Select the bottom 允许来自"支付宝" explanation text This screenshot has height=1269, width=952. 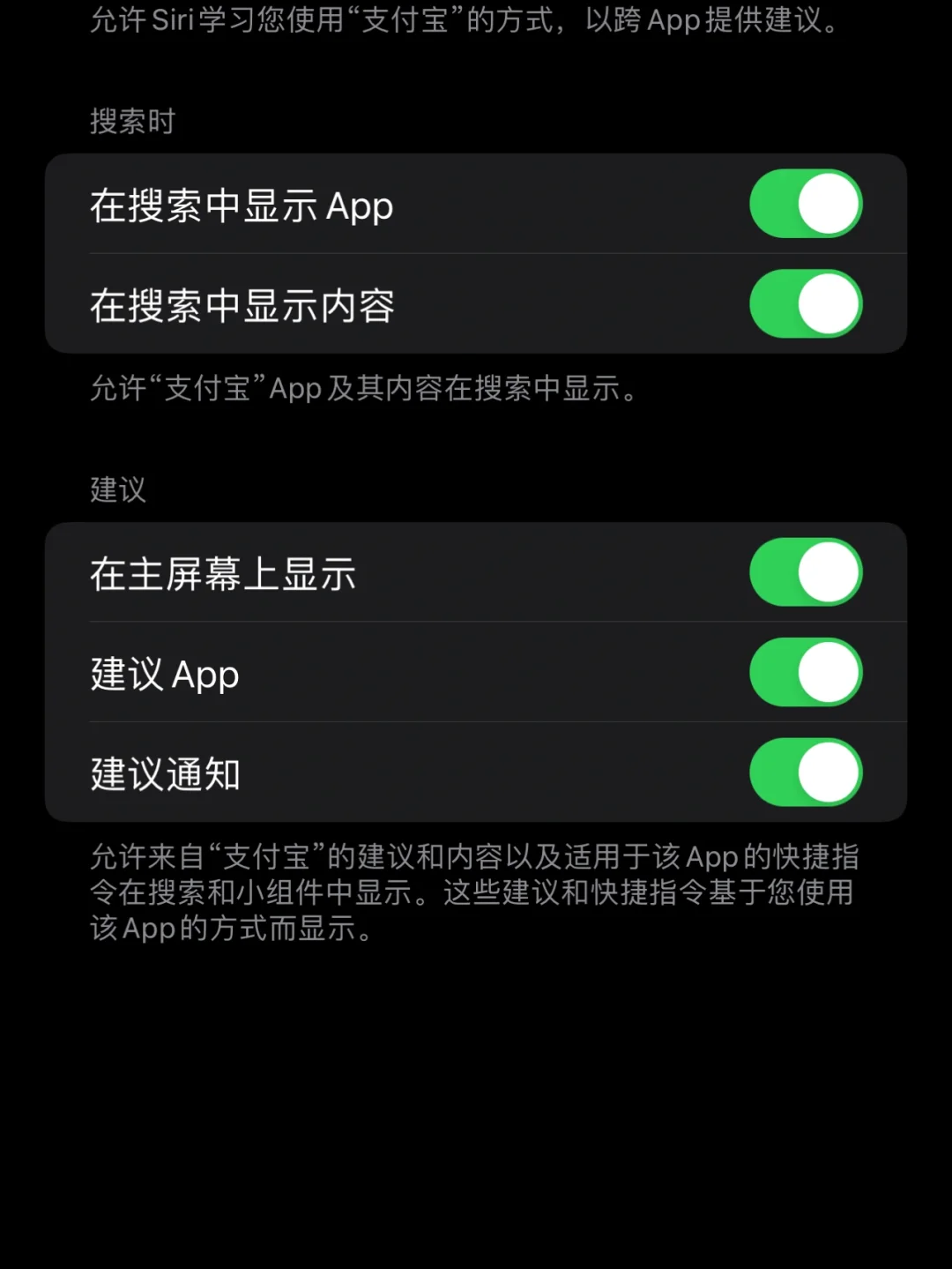476,892
